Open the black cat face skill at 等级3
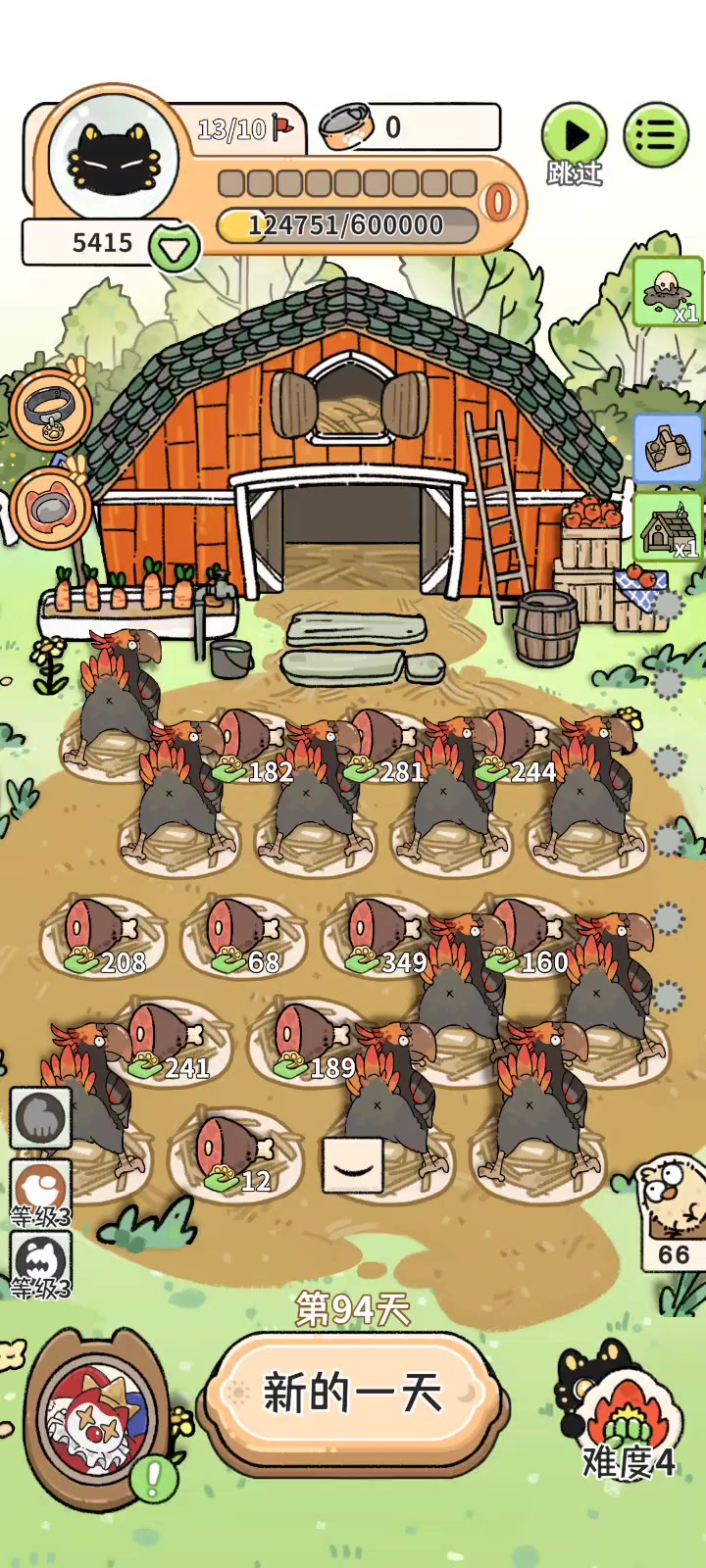This screenshot has width=706, height=1568. (41, 1262)
